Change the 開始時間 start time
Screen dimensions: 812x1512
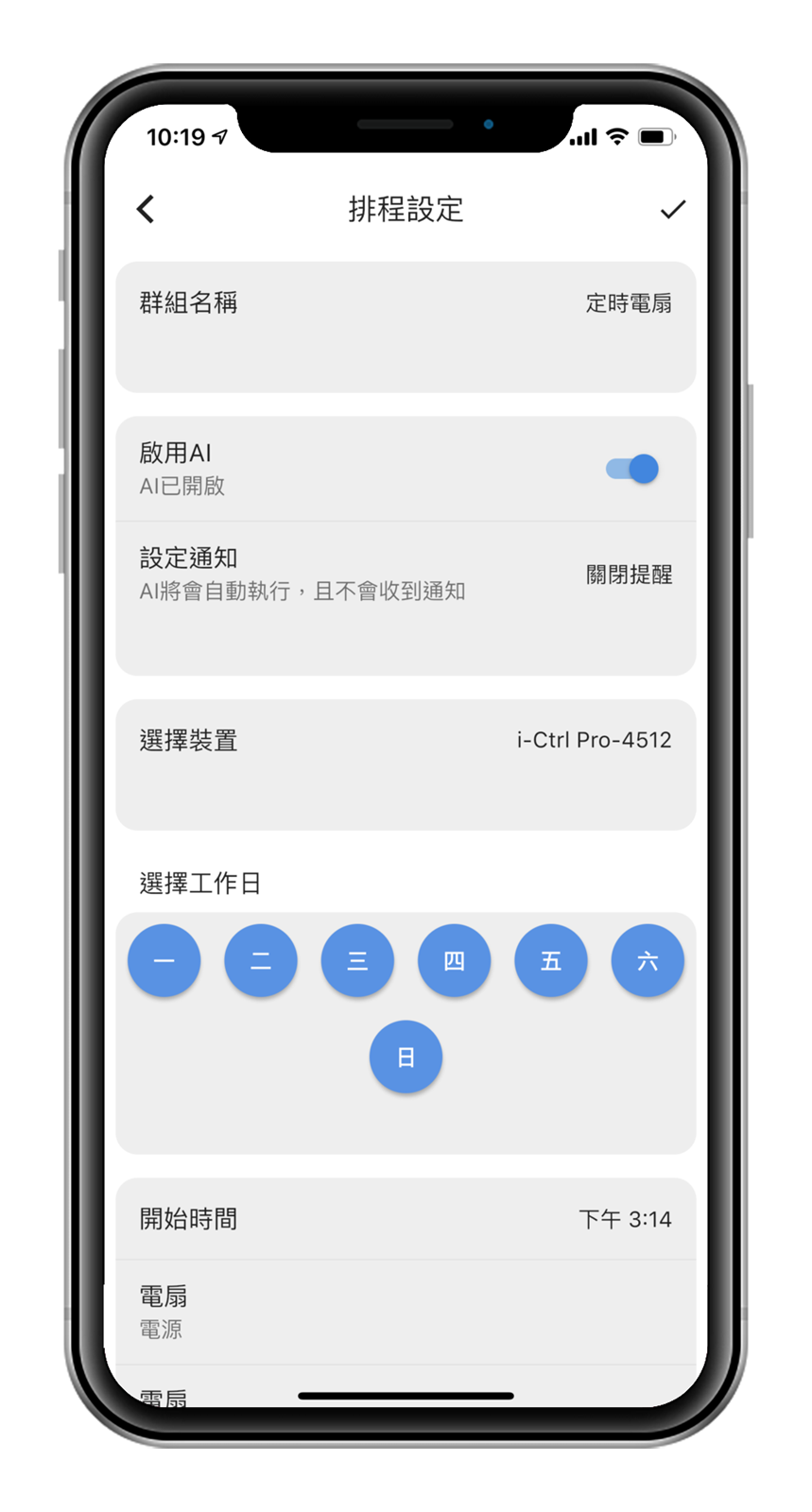tap(406, 1219)
